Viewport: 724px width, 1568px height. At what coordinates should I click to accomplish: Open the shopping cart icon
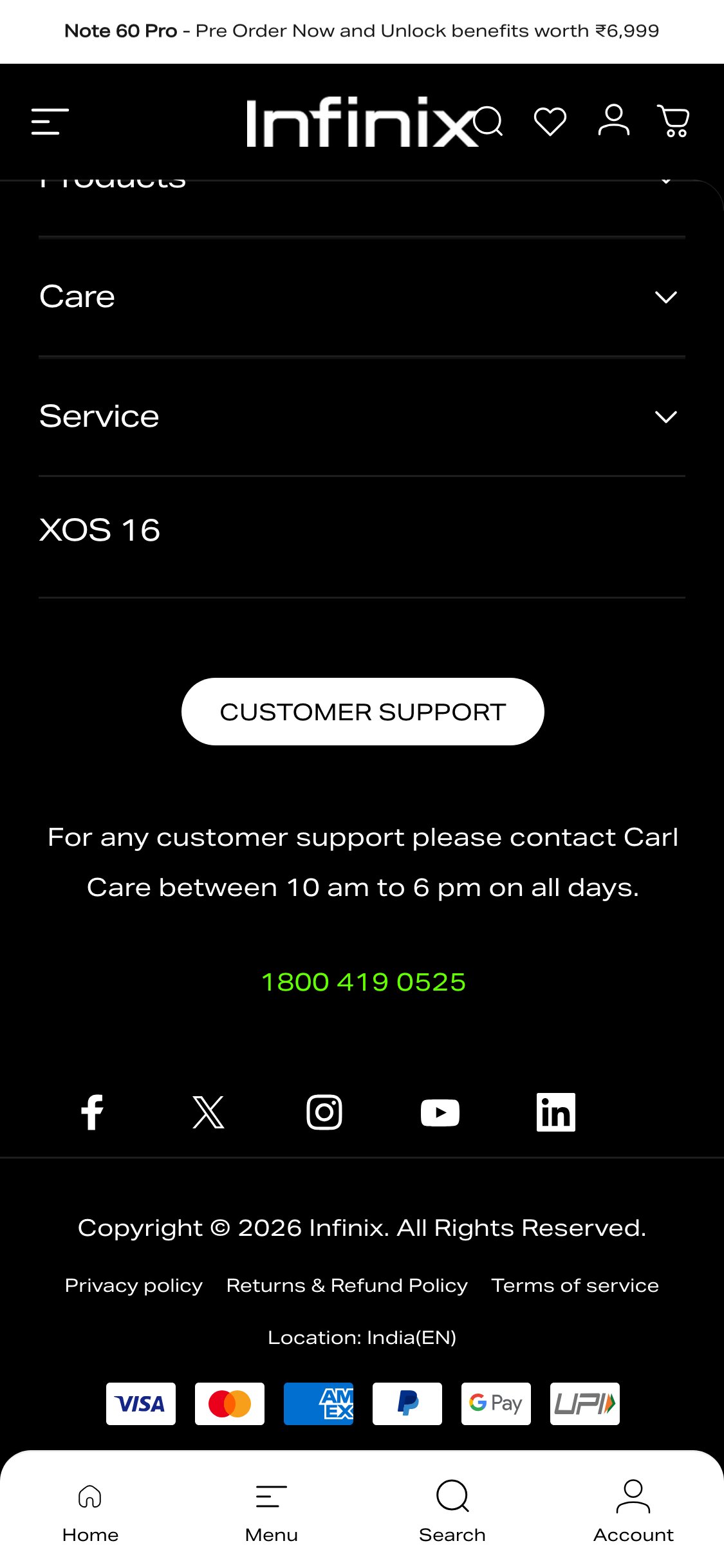[x=674, y=121]
